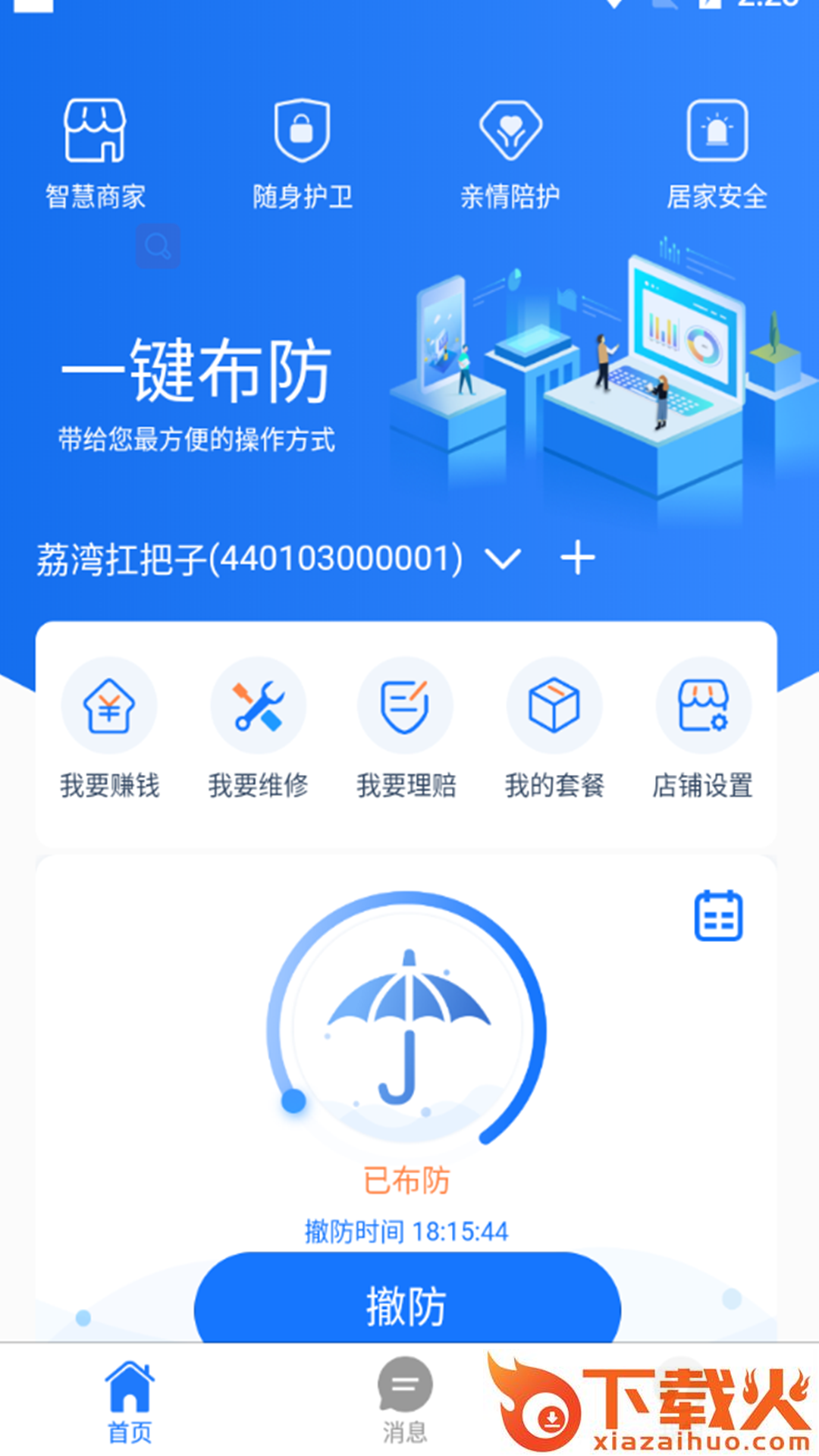
Task: Expand the 荔湾扛把子 store dropdown
Action: tap(502, 560)
